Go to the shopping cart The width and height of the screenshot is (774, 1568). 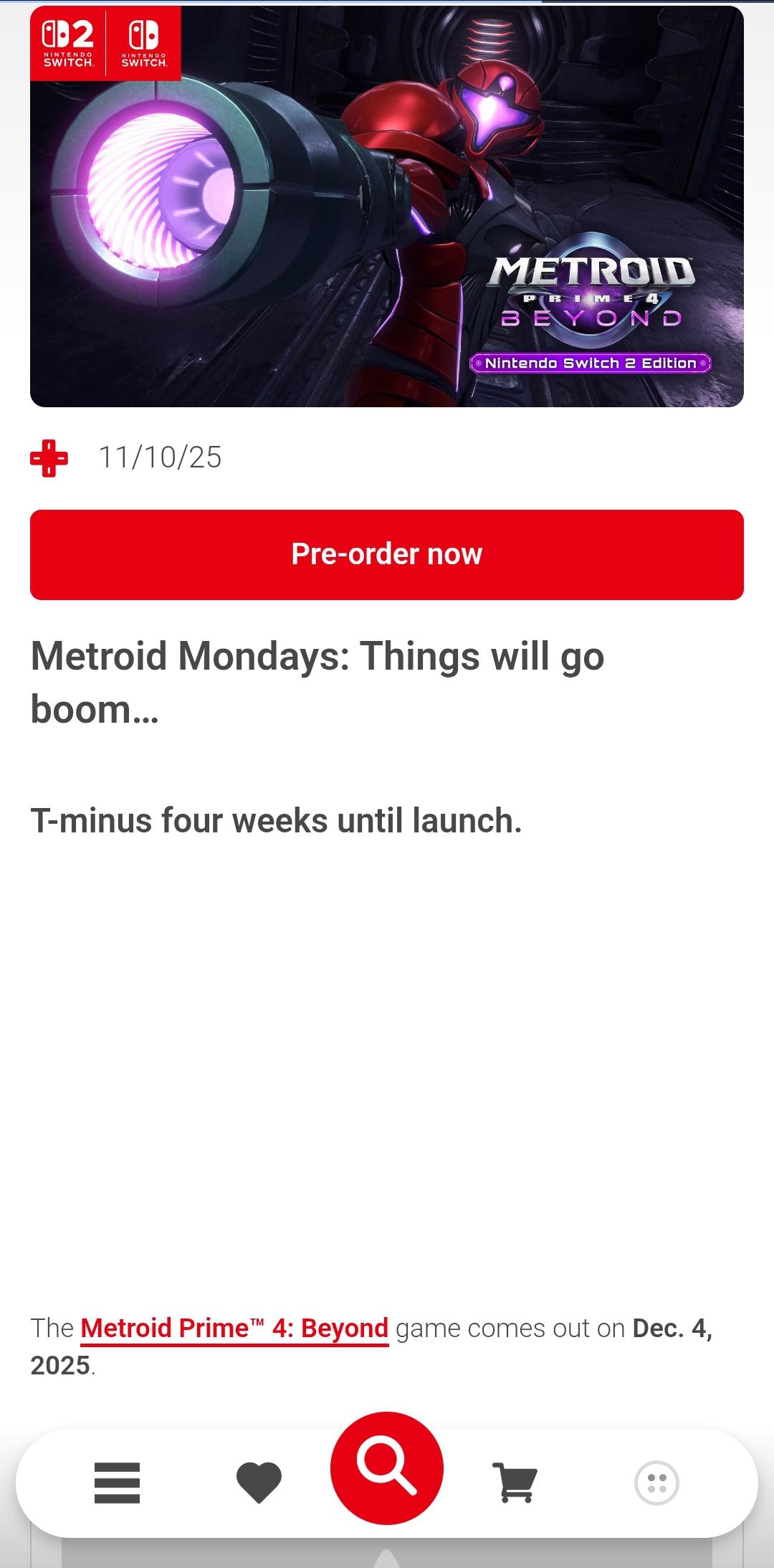515,1483
